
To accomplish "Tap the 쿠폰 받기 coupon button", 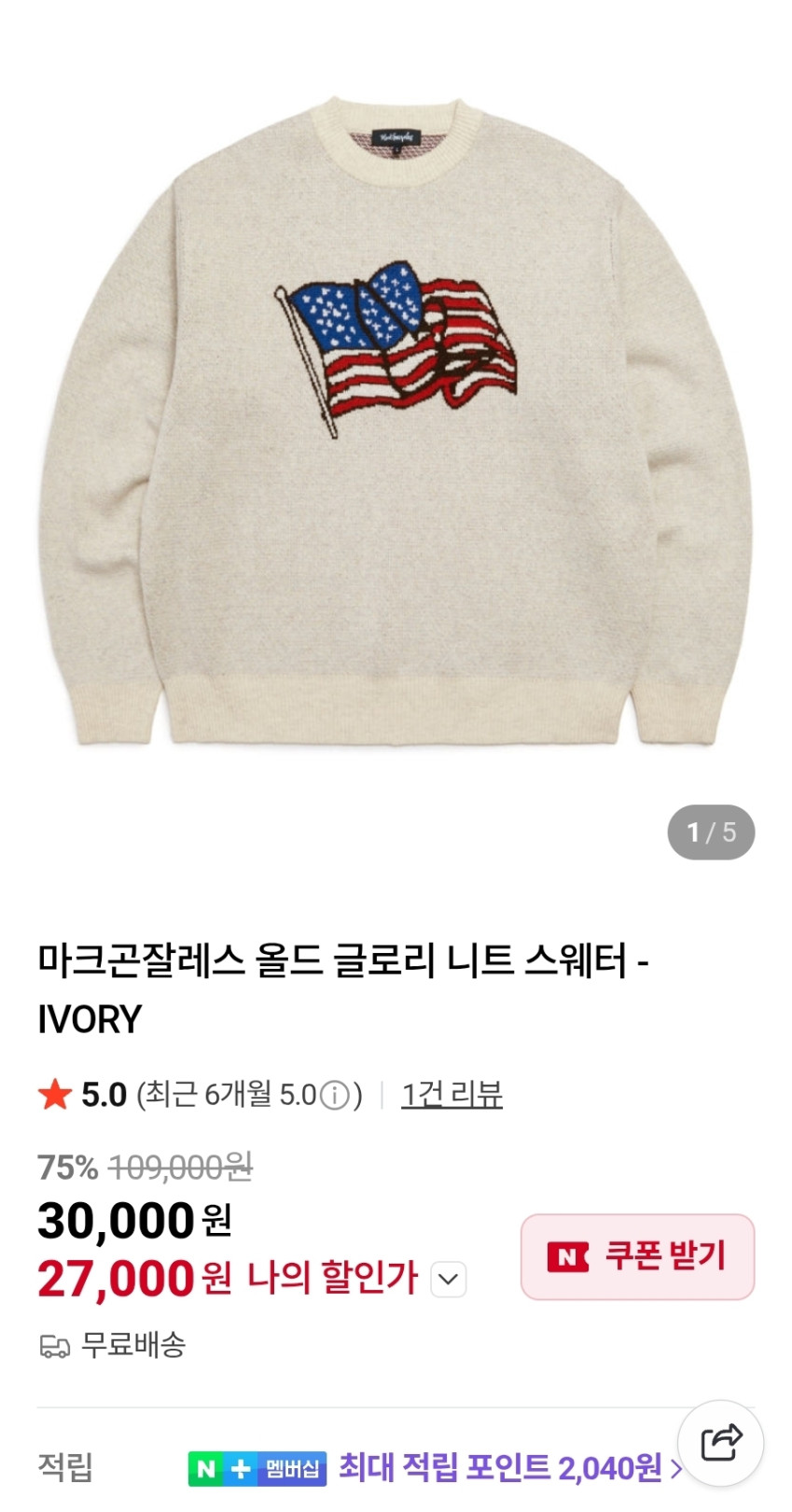I will [x=637, y=1256].
